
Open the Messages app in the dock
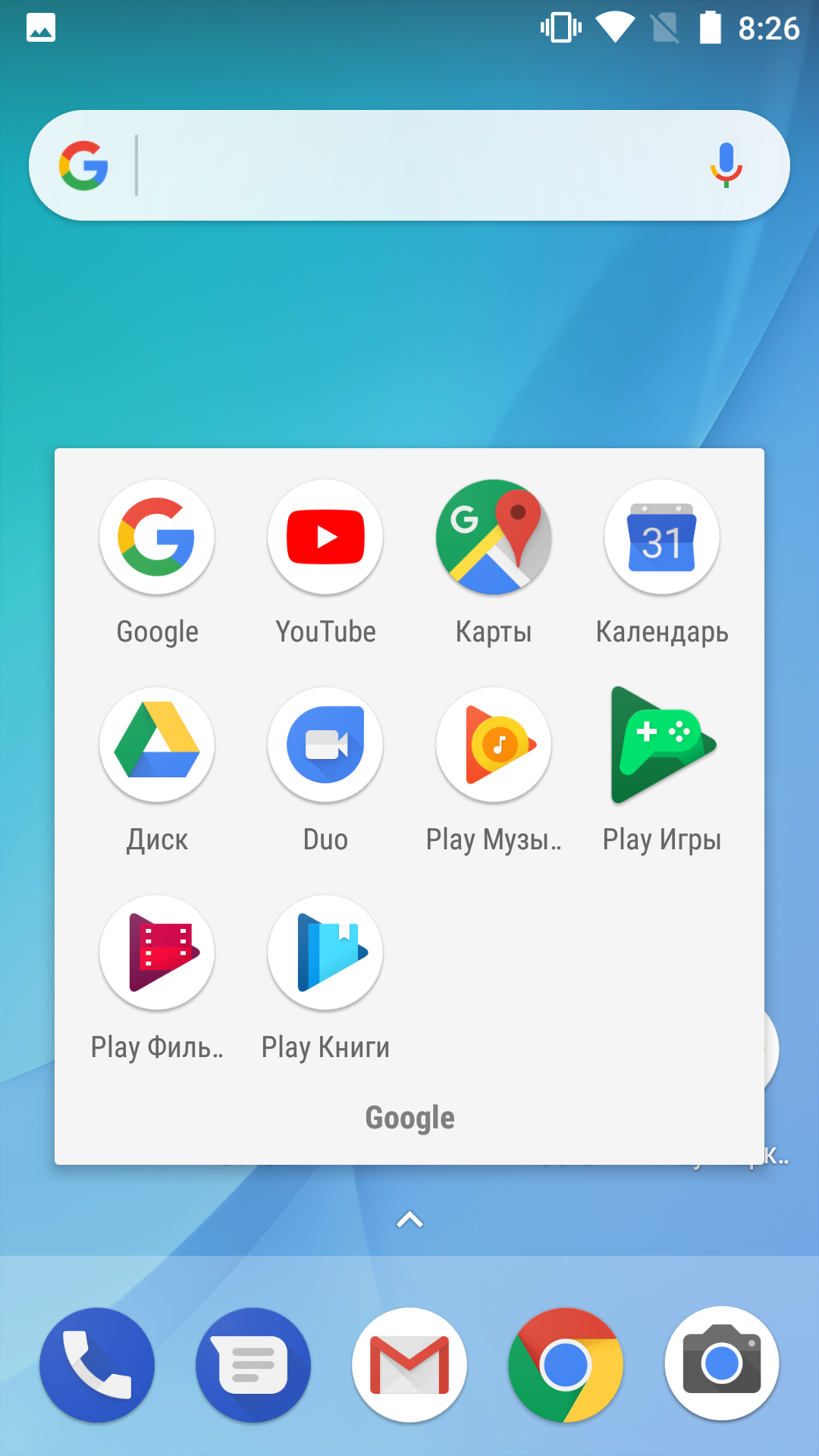pyautogui.click(x=253, y=1364)
